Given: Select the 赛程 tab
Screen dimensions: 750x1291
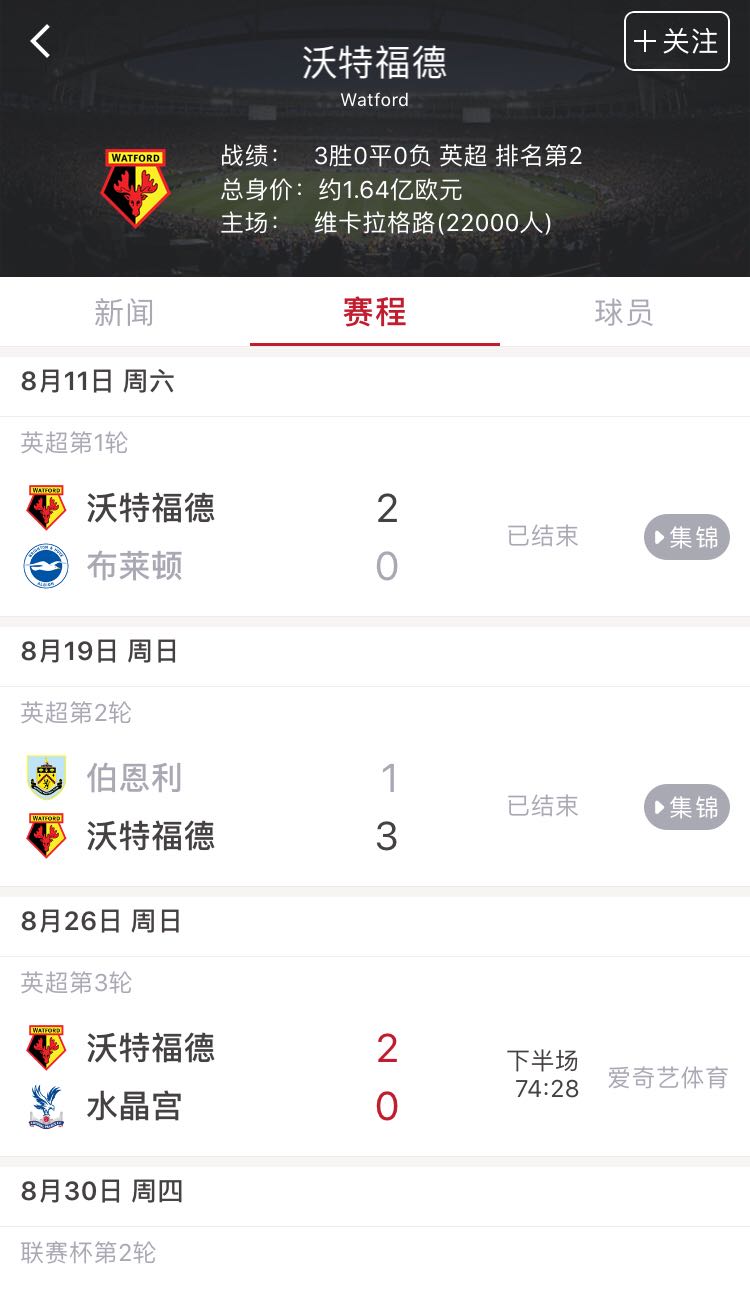Looking at the screenshot, I should [375, 313].
